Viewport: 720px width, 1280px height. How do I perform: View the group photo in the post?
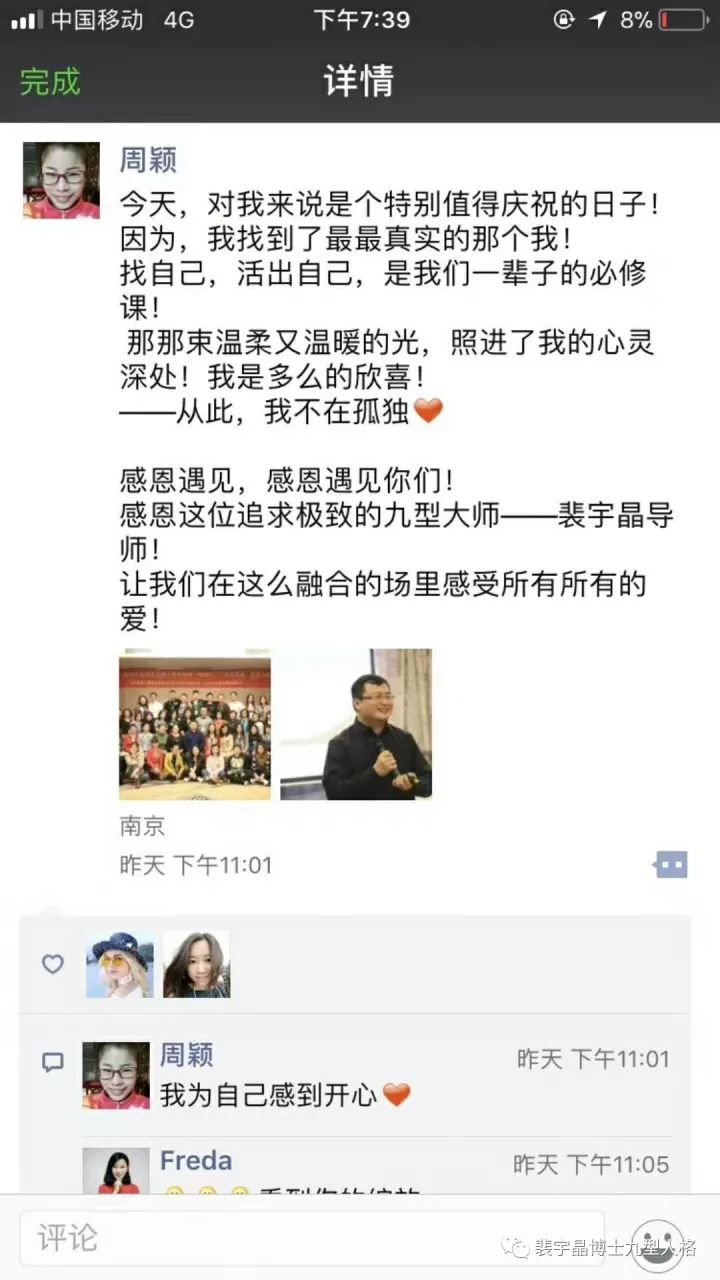(x=195, y=725)
